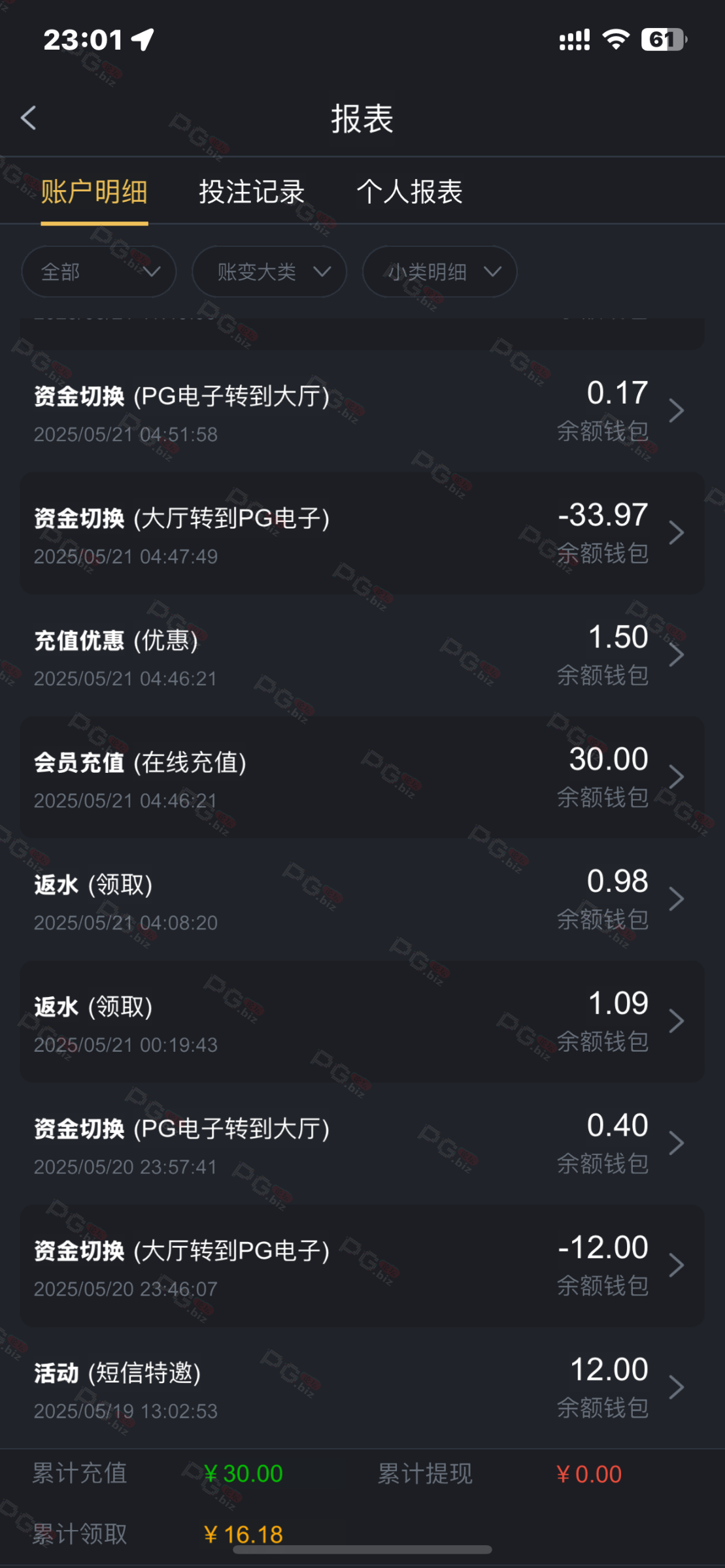The image size is (725, 1568).
Task: Switch to the 个人报表 tab
Action: click(409, 192)
